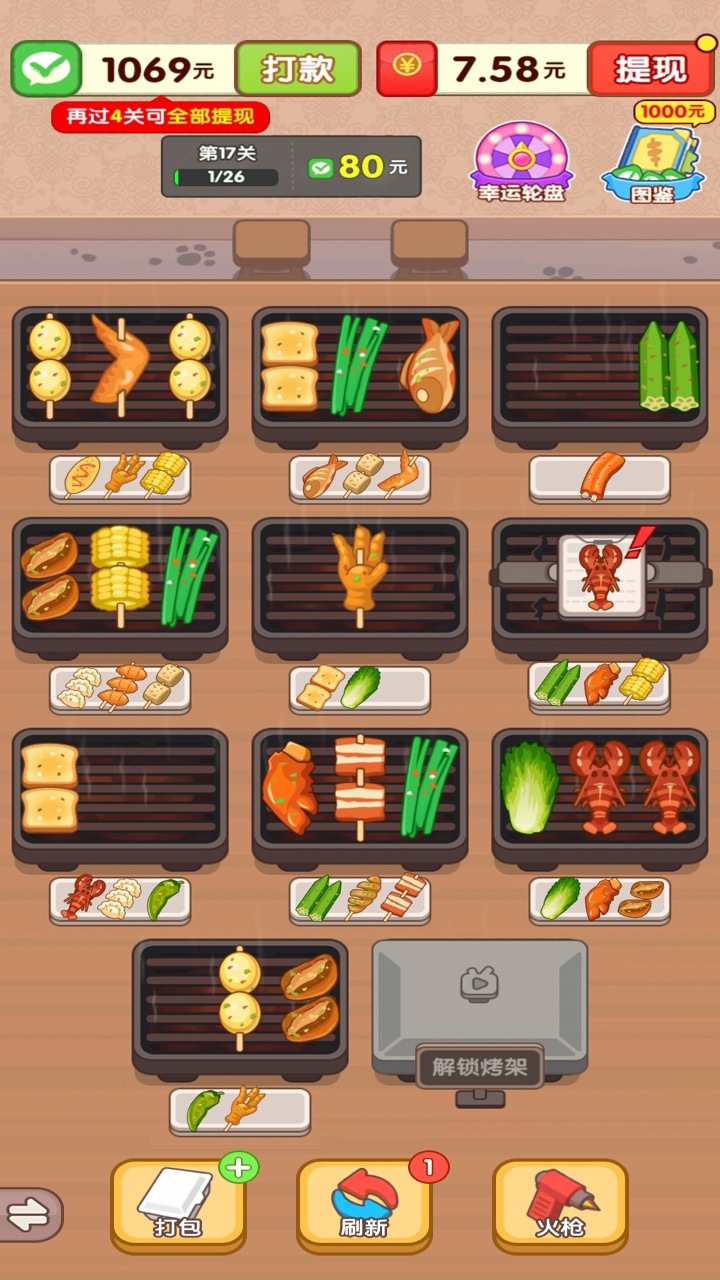Unlock the extra grill via 解锁烤架
The image size is (720, 1280).
pyautogui.click(x=479, y=1066)
